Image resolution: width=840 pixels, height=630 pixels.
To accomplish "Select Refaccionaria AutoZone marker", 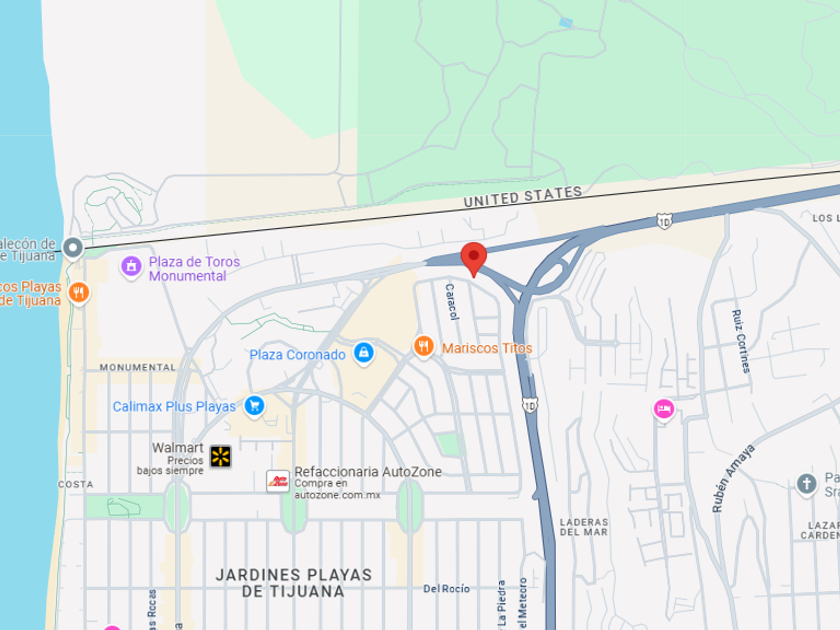I will tap(278, 481).
